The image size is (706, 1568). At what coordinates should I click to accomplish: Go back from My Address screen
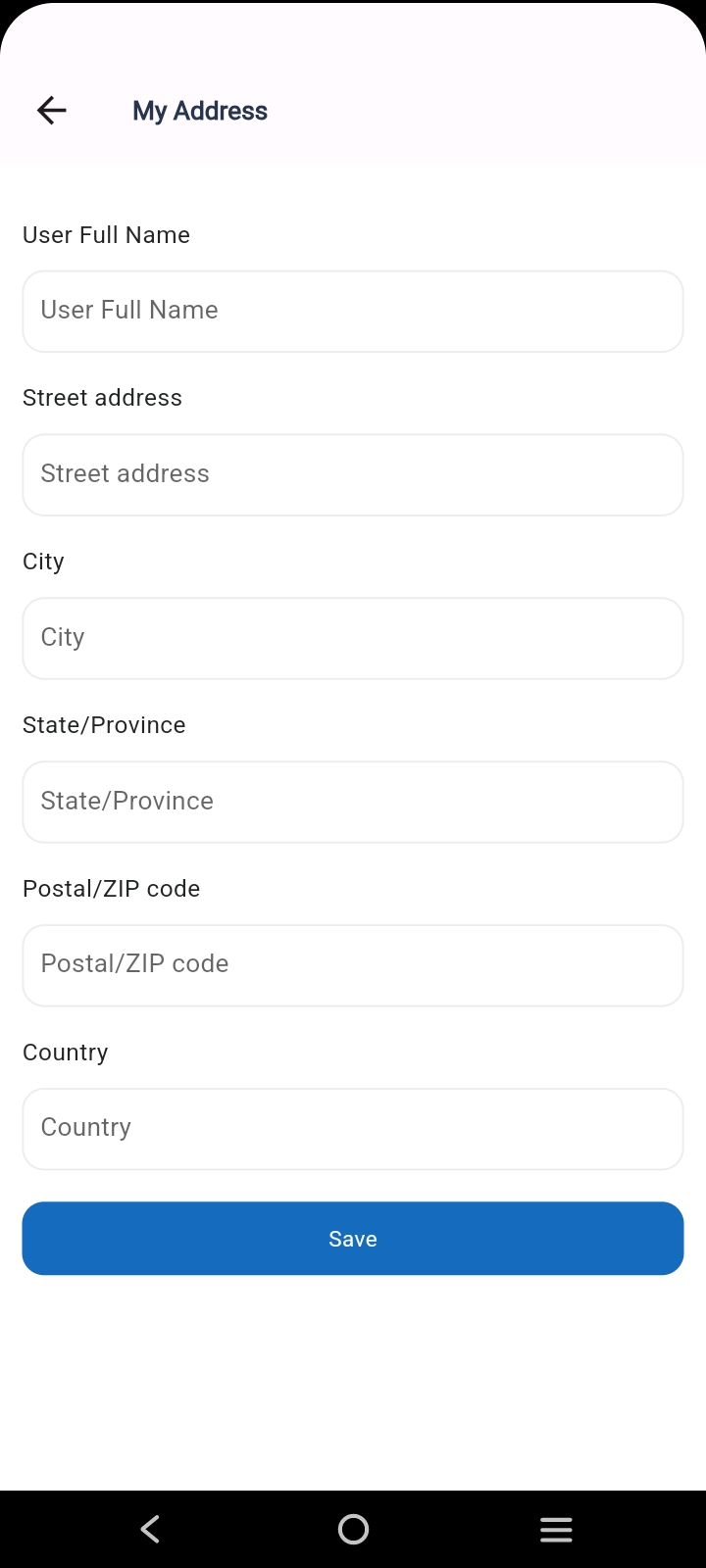point(52,111)
